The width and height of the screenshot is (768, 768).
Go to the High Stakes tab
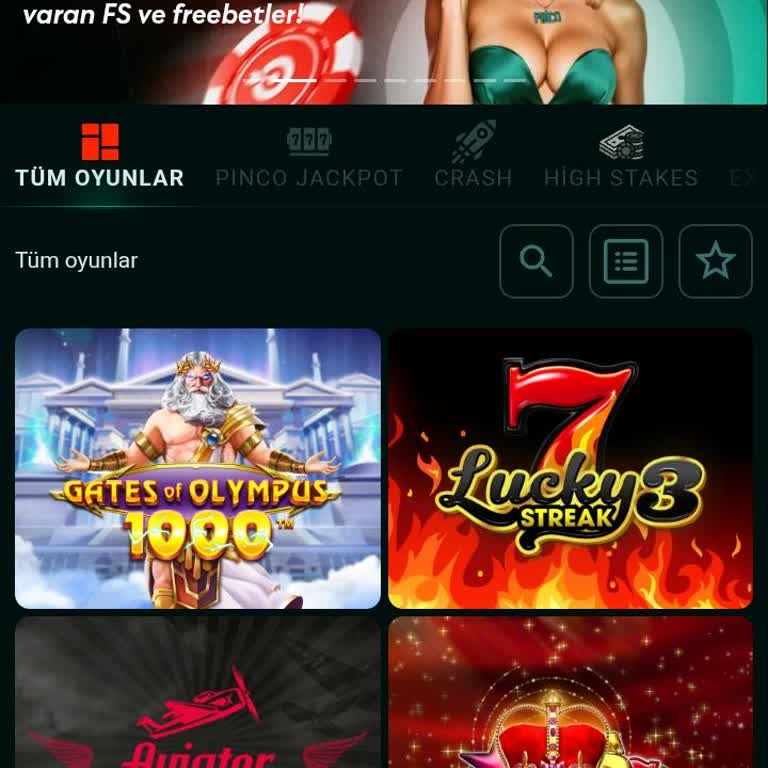621,158
